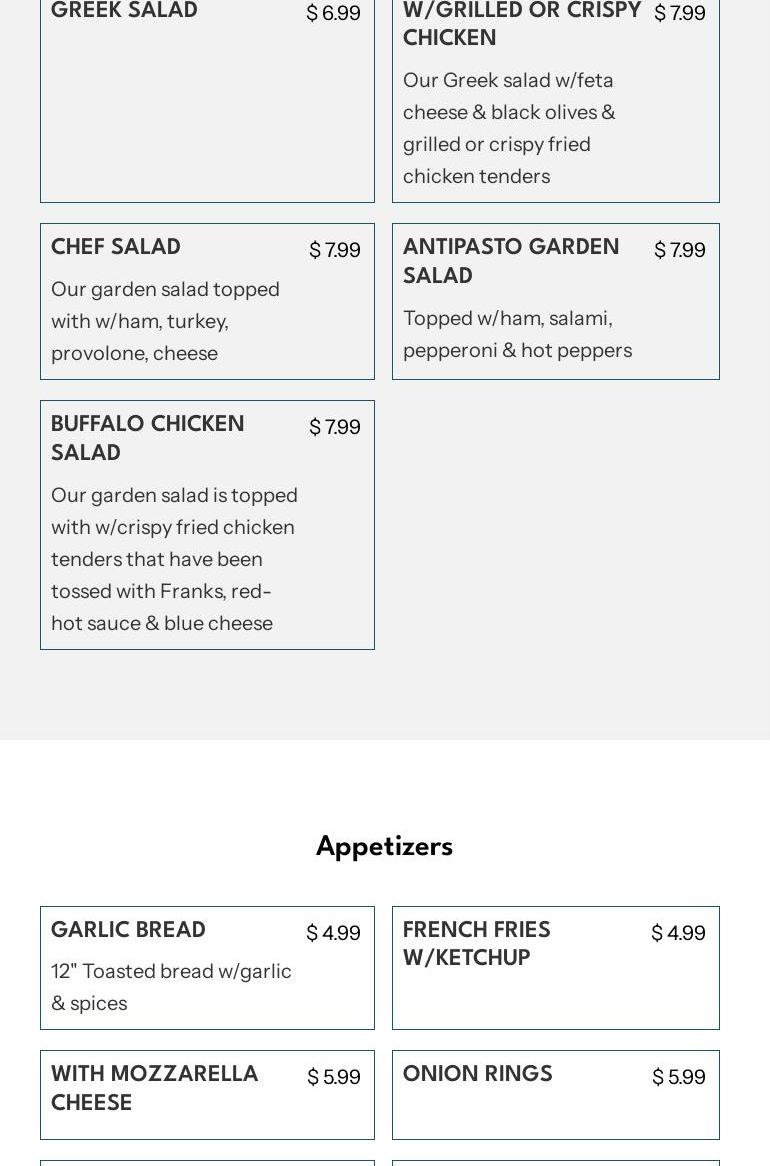770x1166 pixels.
Task: Select the With Mozzarella Cheese item
Action: 207,1094
